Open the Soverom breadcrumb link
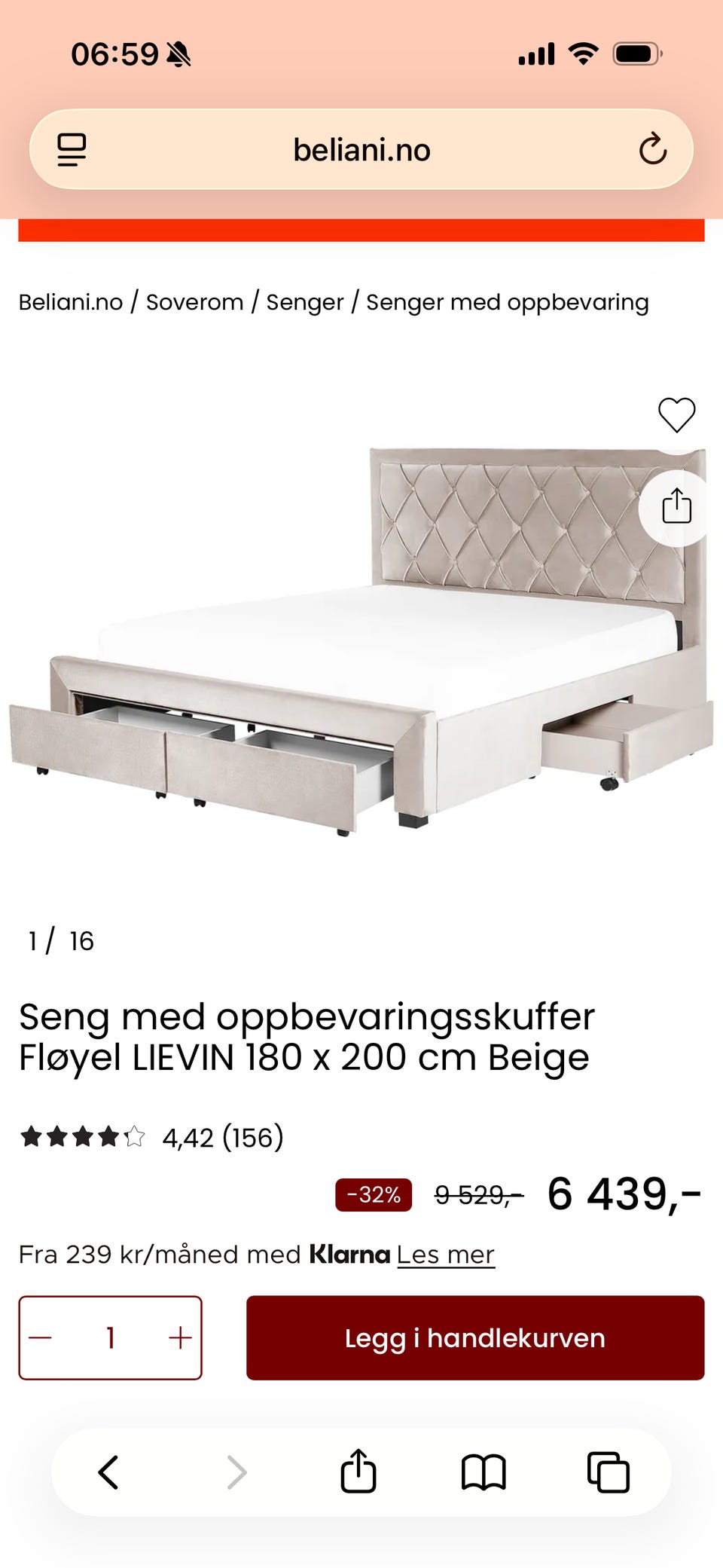 tap(194, 302)
